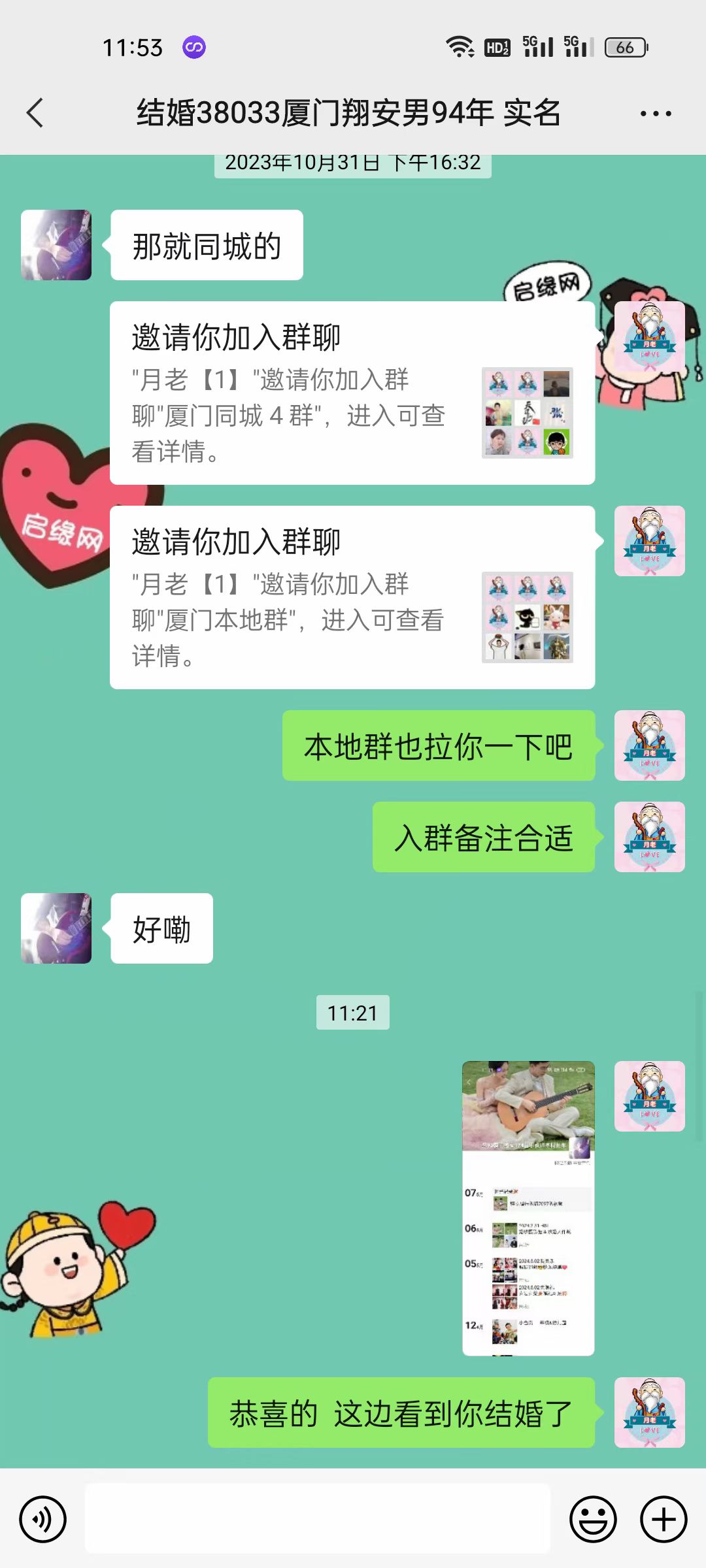Open the contact's avatar next to 好嘞
The height and width of the screenshot is (1568, 706).
pyautogui.click(x=56, y=928)
